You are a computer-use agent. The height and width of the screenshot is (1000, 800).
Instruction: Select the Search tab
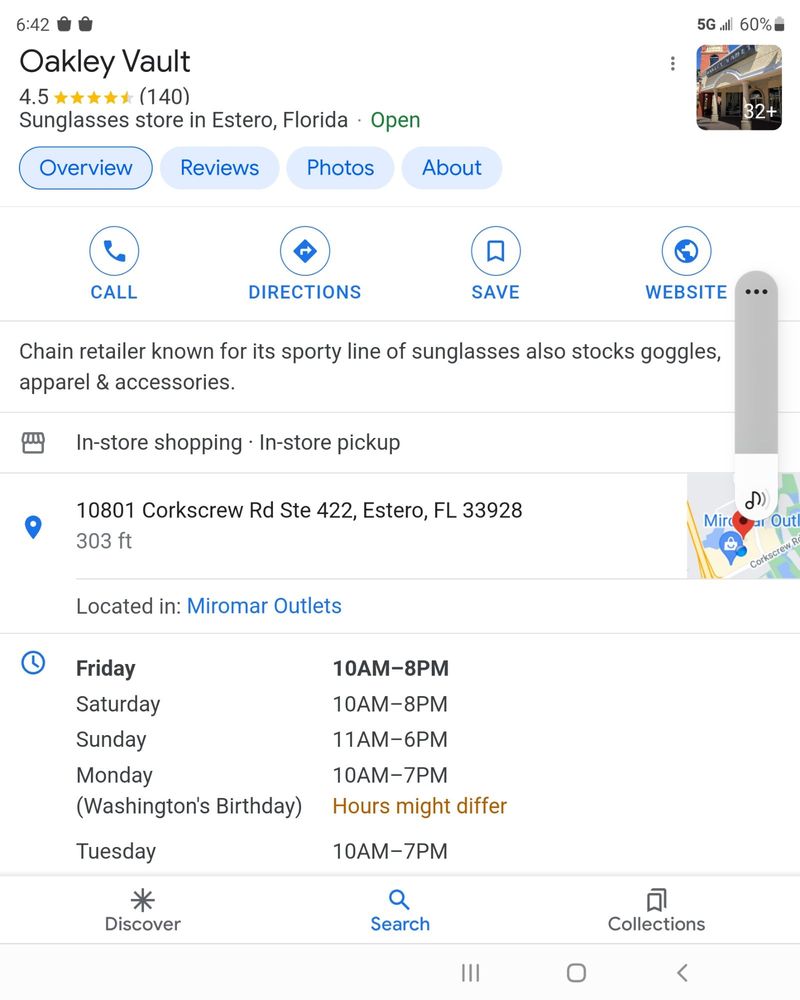click(x=400, y=910)
